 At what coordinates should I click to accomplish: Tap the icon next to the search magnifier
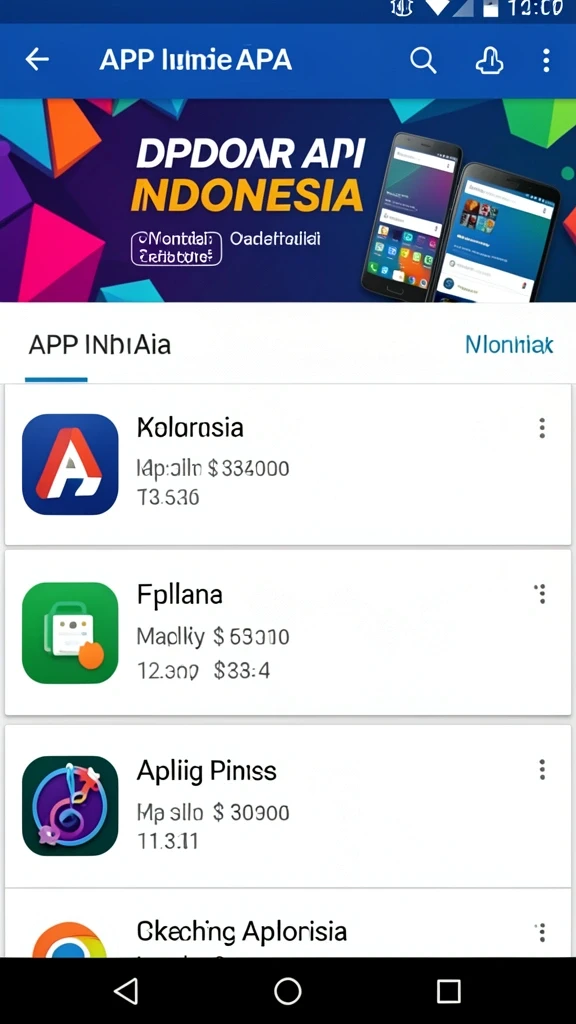click(488, 61)
